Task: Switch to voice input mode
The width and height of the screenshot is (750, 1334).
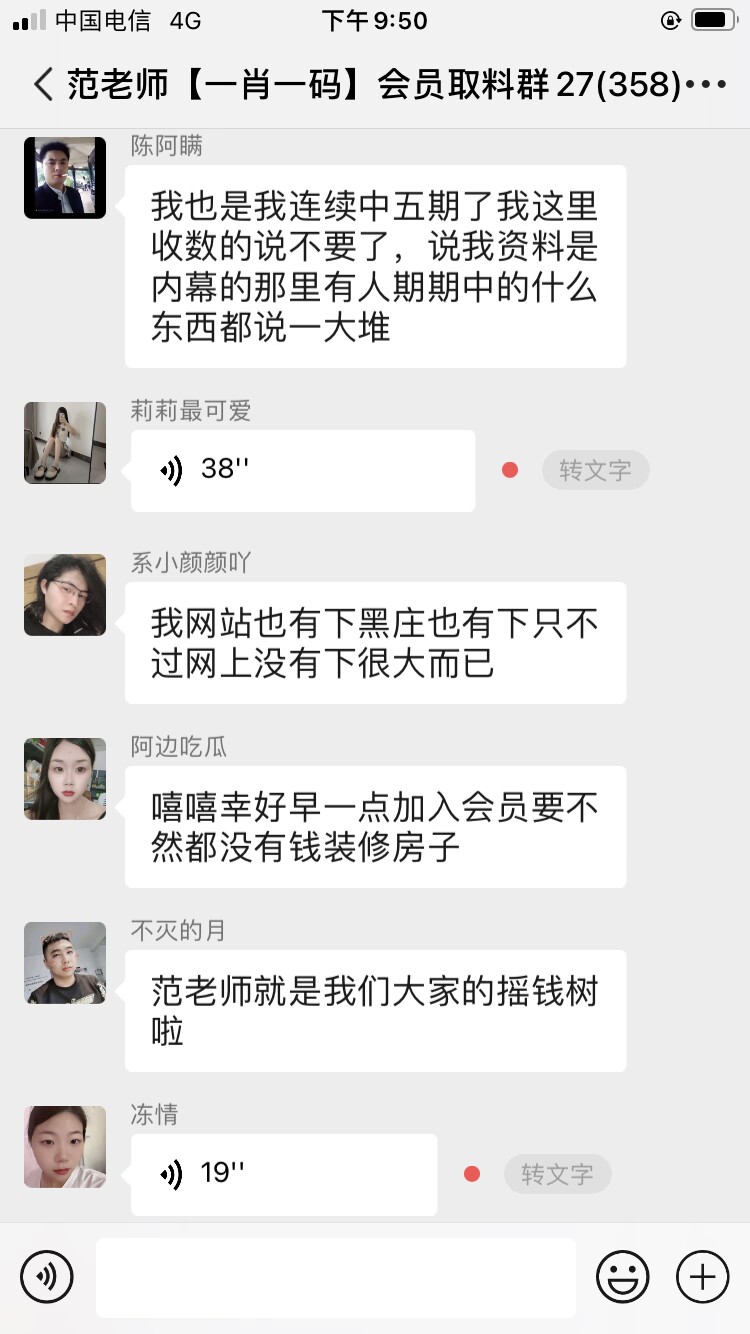Action: [47, 1277]
